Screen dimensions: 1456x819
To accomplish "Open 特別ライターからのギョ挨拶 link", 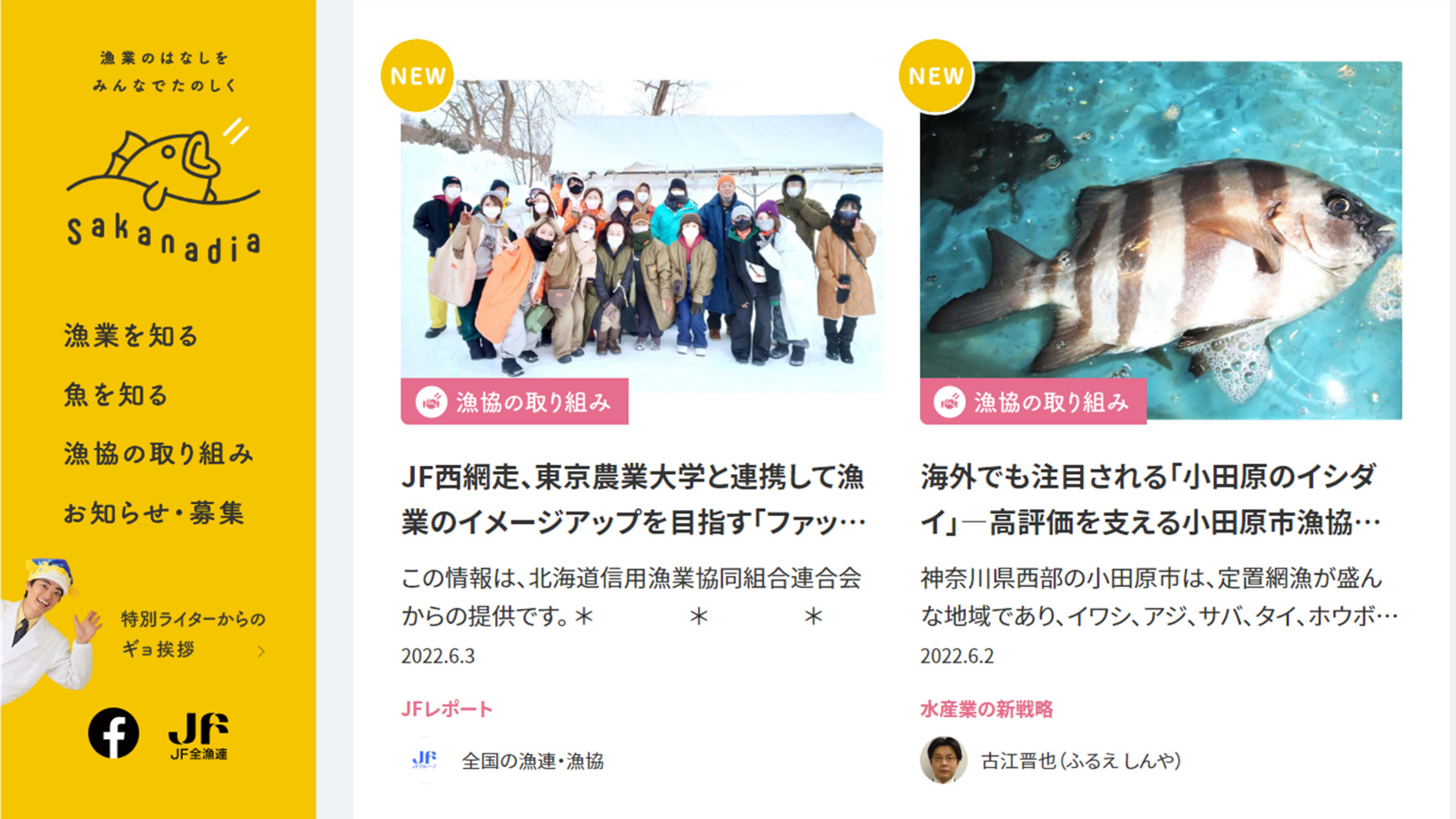I will point(192,634).
